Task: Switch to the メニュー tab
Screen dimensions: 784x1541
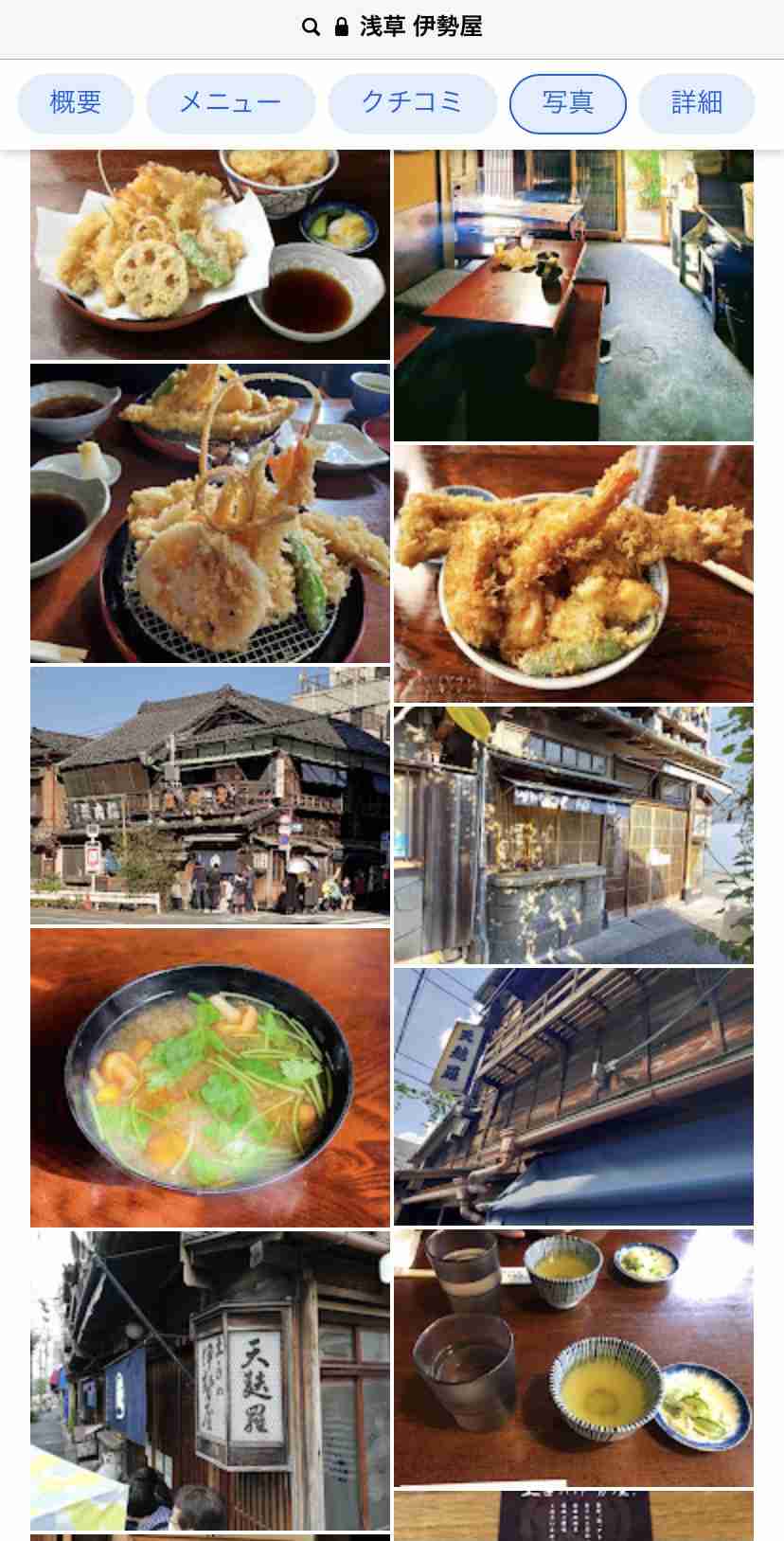Action: coord(230,103)
